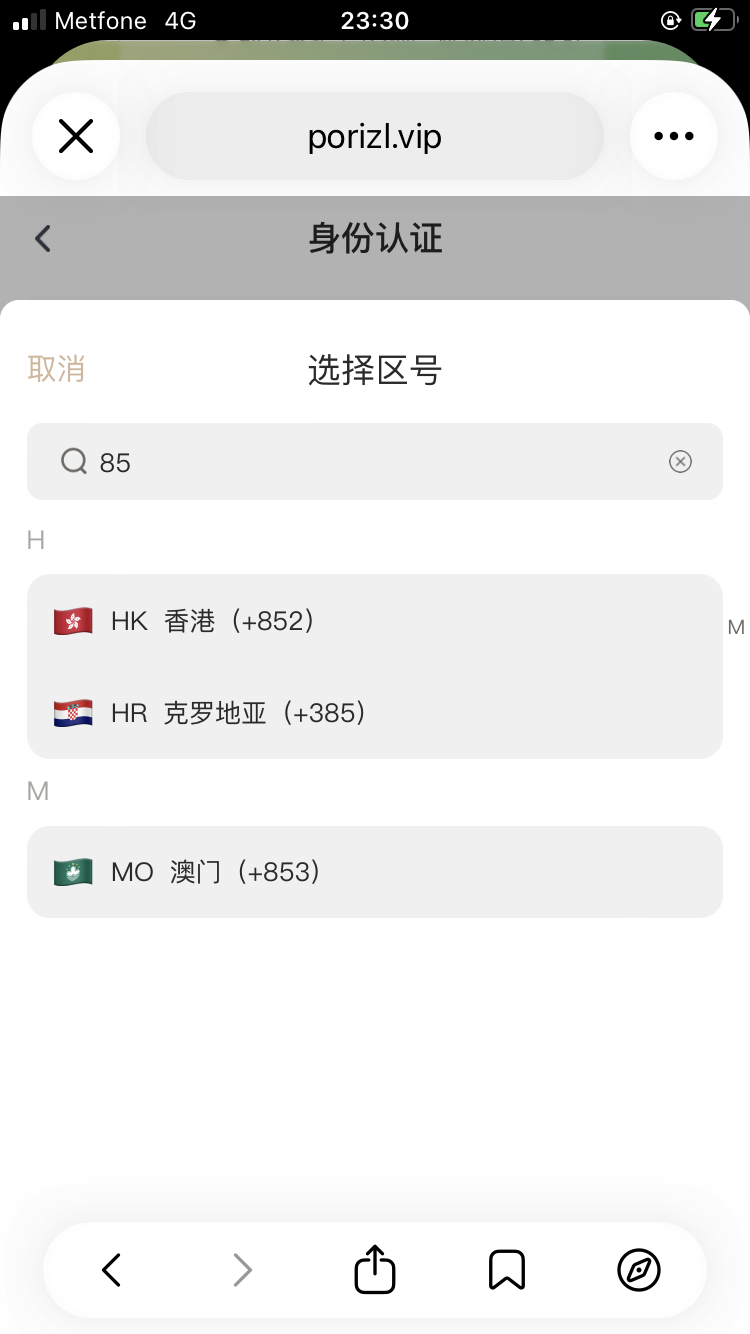Go back from the 身份认证 page
Image resolution: width=750 pixels, height=1334 pixels.
(x=42, y=239)
